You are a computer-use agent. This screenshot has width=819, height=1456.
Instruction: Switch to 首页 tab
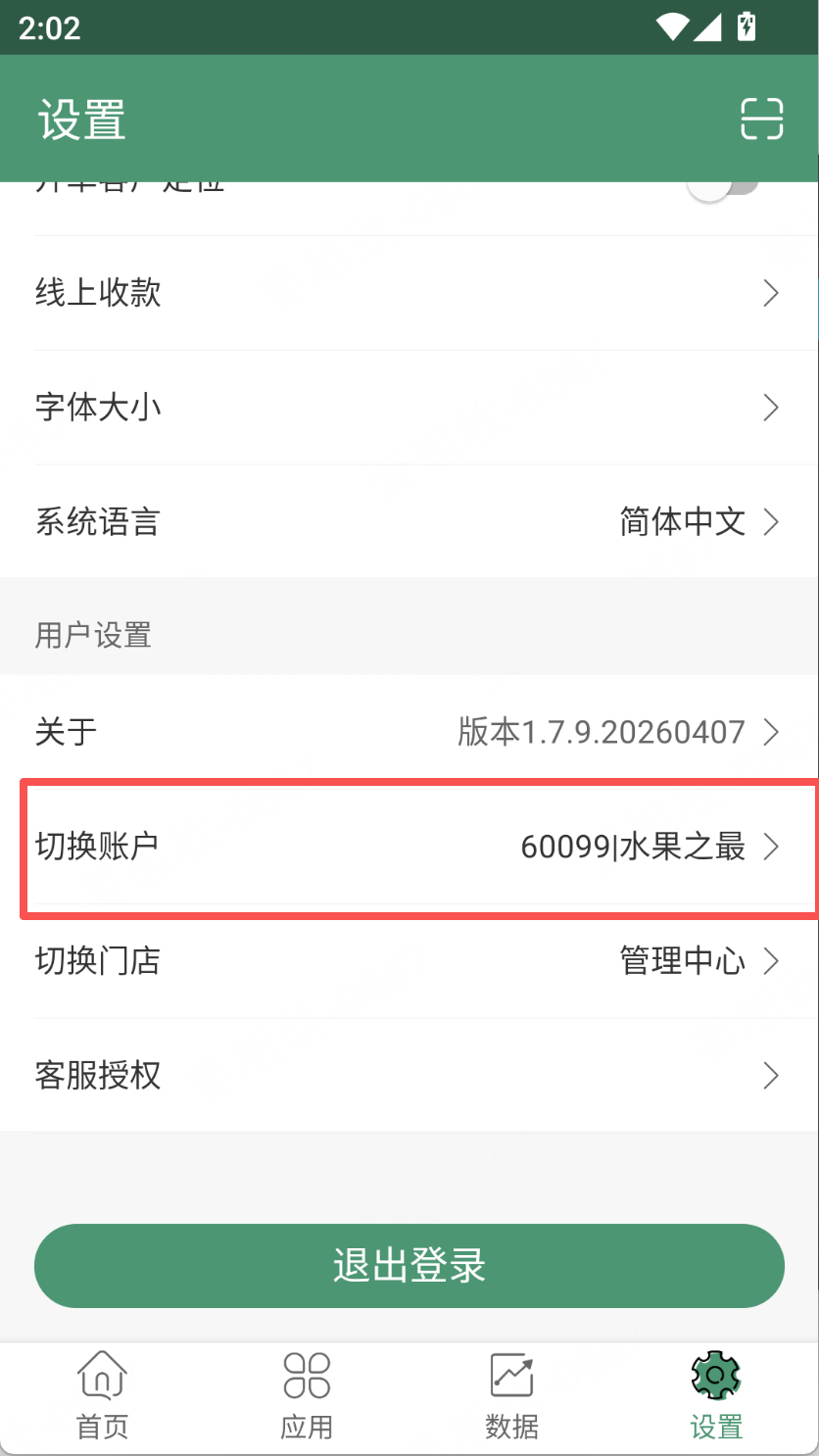coord(102,1396)
